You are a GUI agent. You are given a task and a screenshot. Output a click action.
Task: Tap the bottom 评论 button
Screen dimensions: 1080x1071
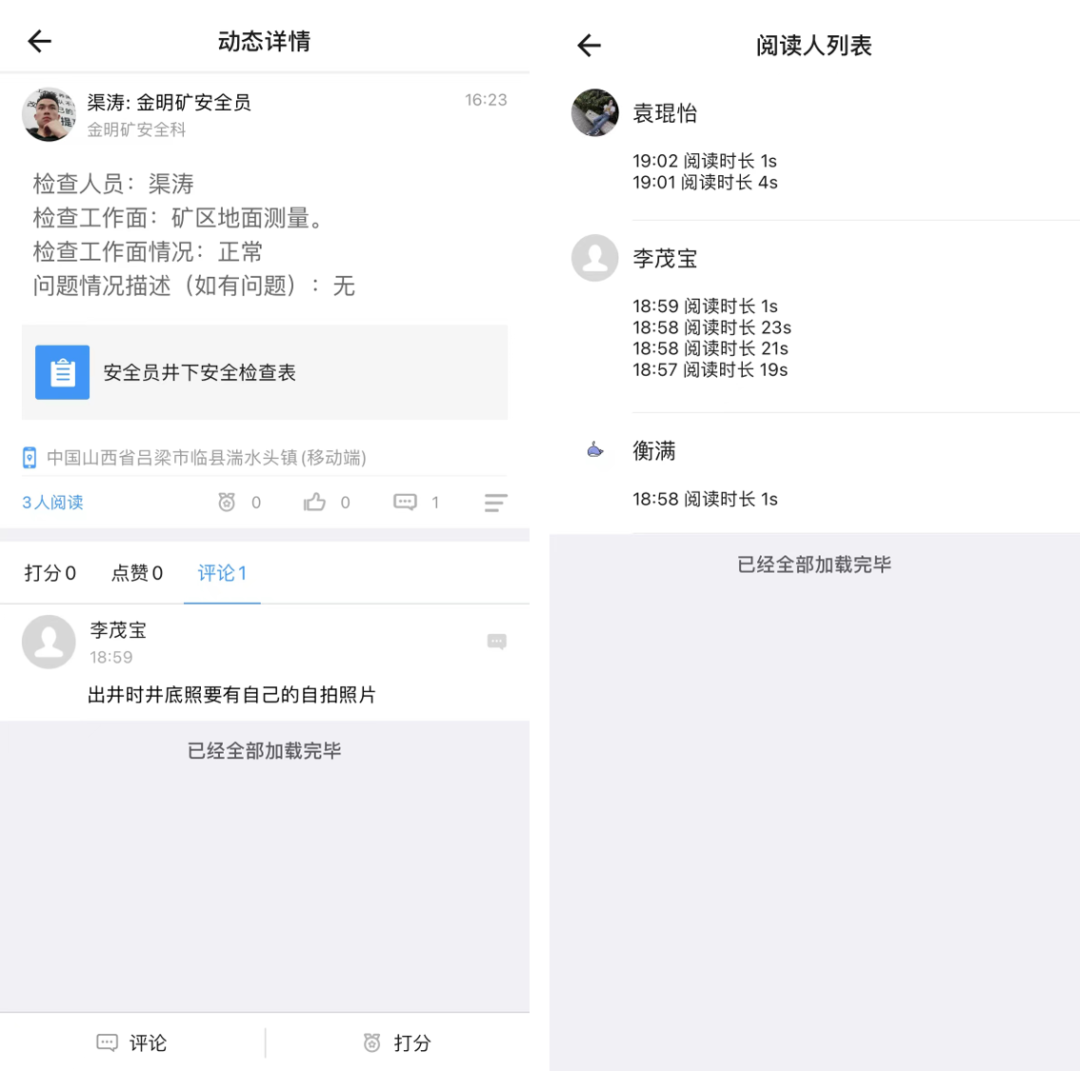(x=132, y=1043)
